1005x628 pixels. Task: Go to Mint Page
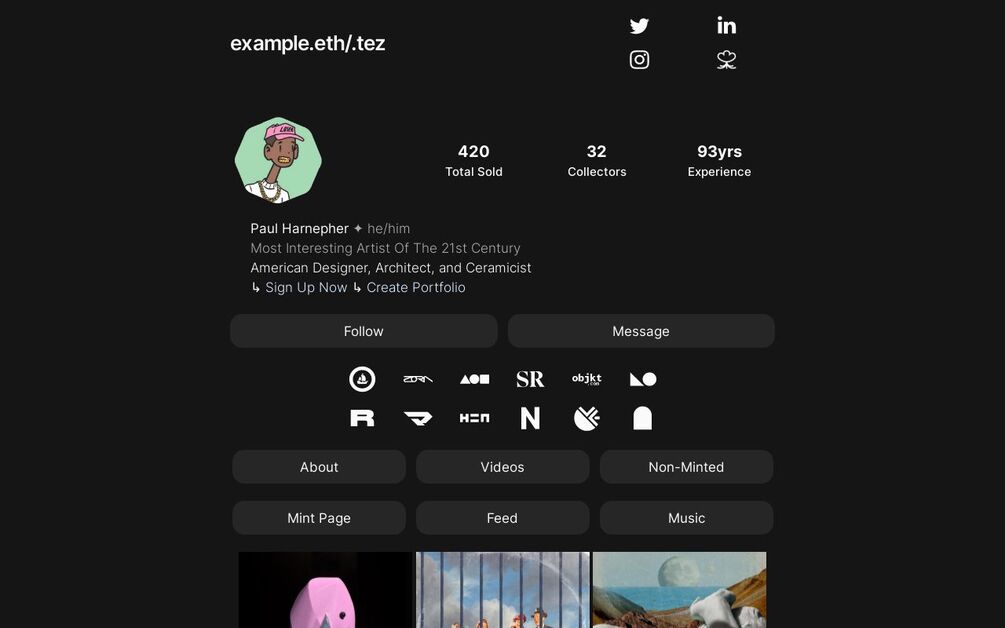click(319, 518)
